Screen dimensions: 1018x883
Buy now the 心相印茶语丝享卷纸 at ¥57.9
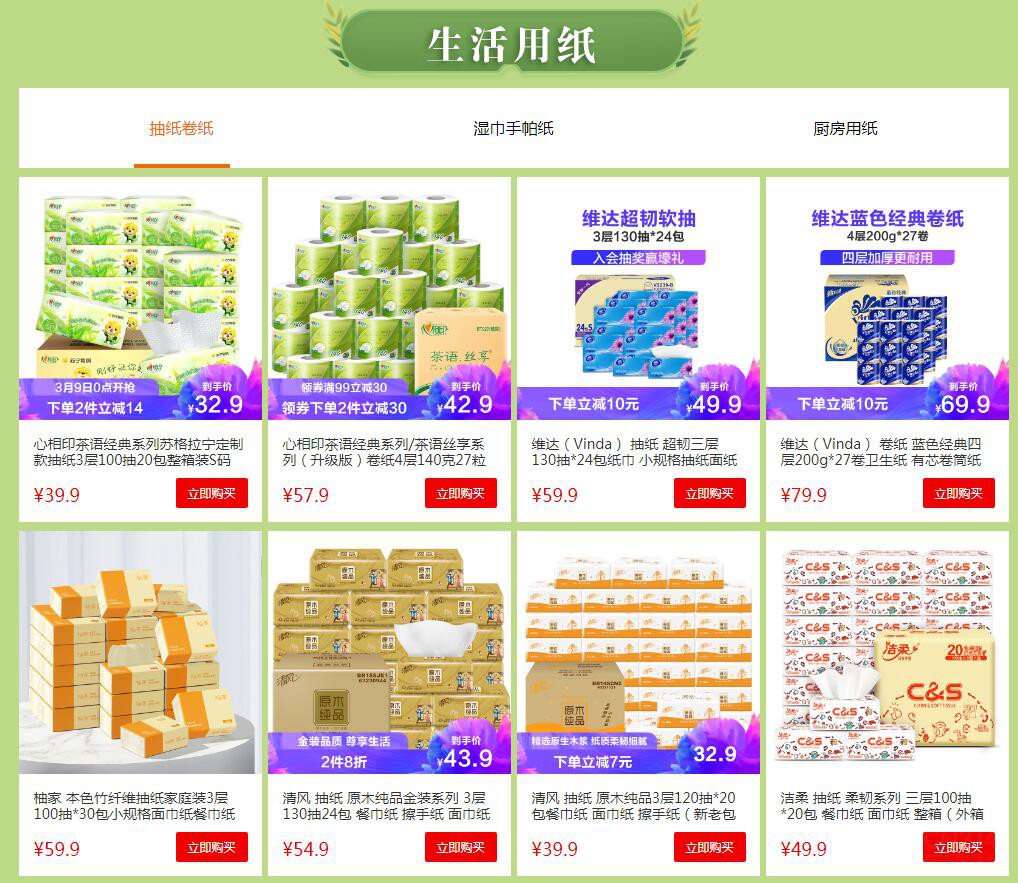coord(460,493)
